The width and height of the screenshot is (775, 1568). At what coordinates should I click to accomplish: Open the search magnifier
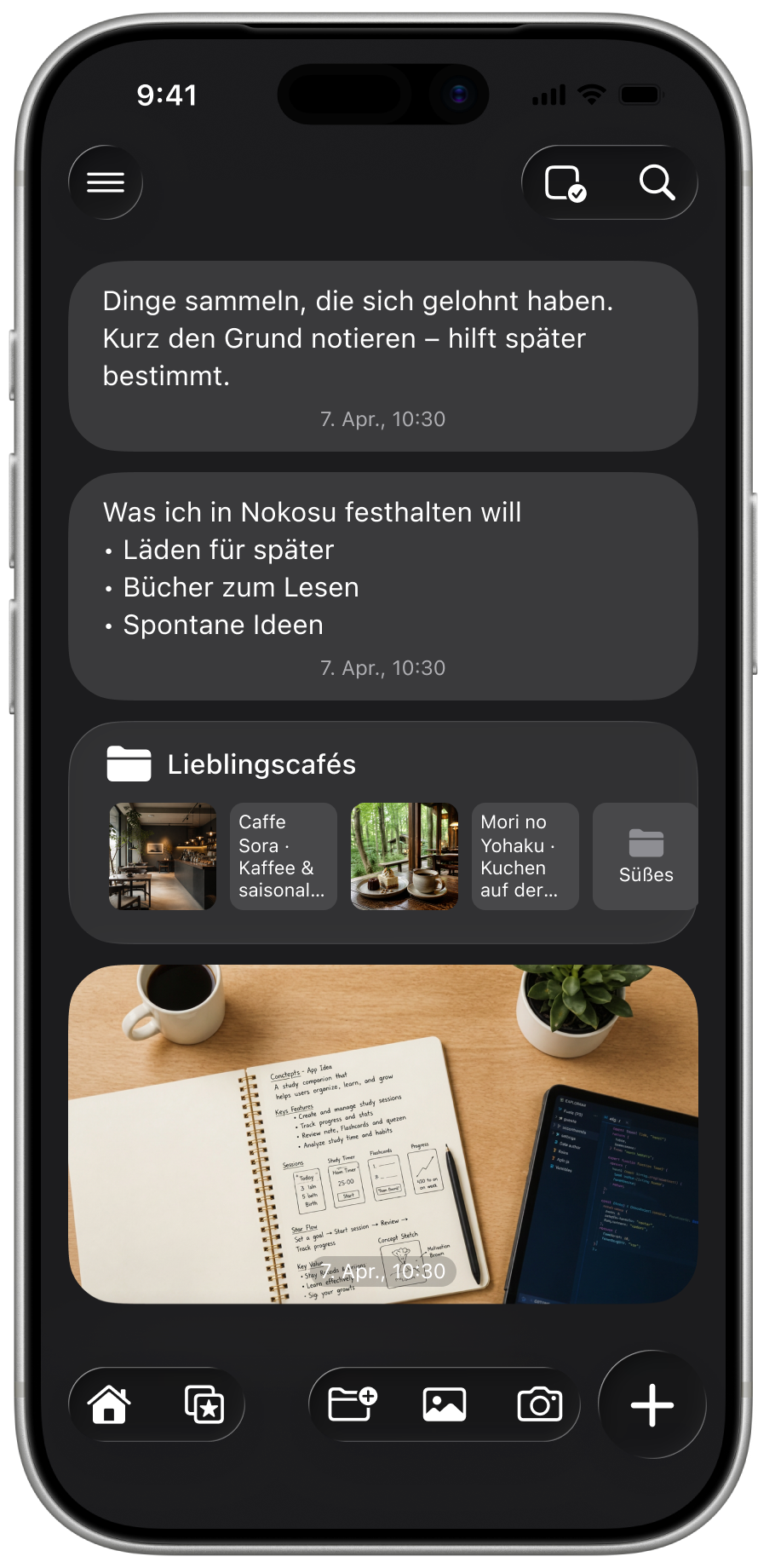657,182
